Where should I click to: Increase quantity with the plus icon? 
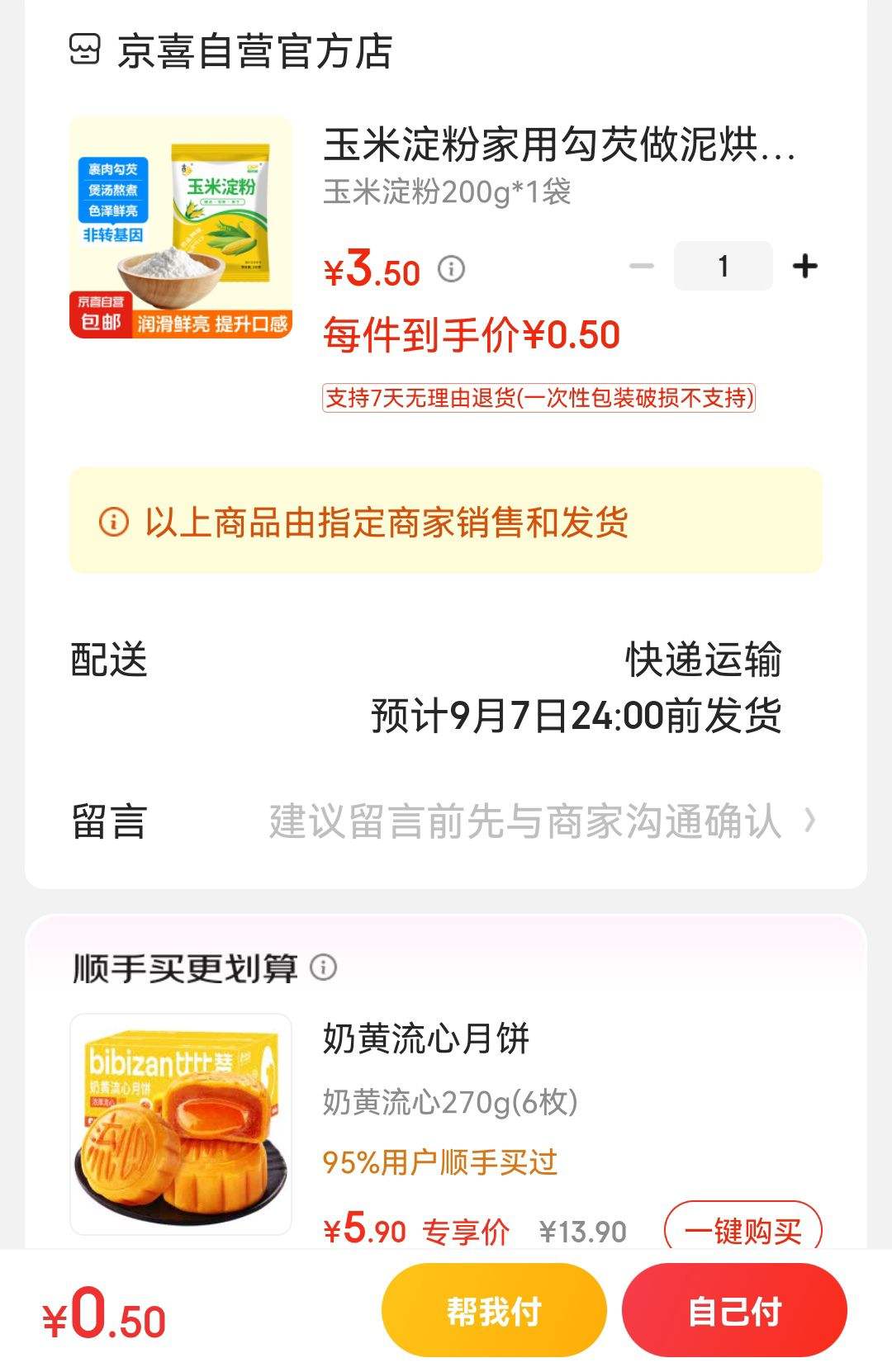coord(804,266)
